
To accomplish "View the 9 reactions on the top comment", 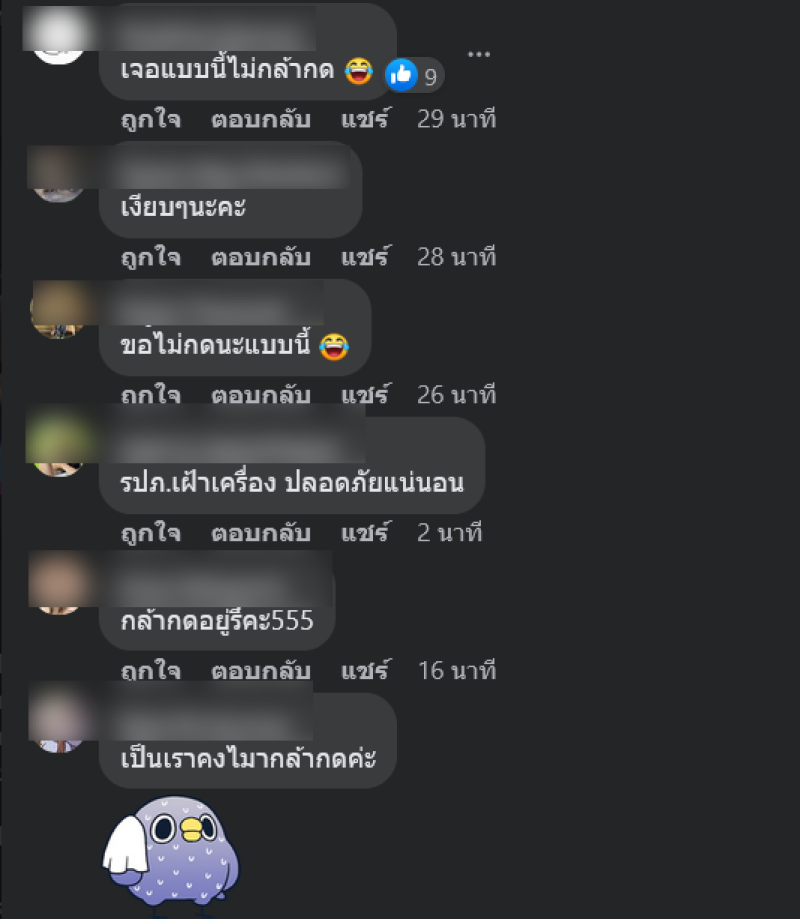I will click(415, 75).
